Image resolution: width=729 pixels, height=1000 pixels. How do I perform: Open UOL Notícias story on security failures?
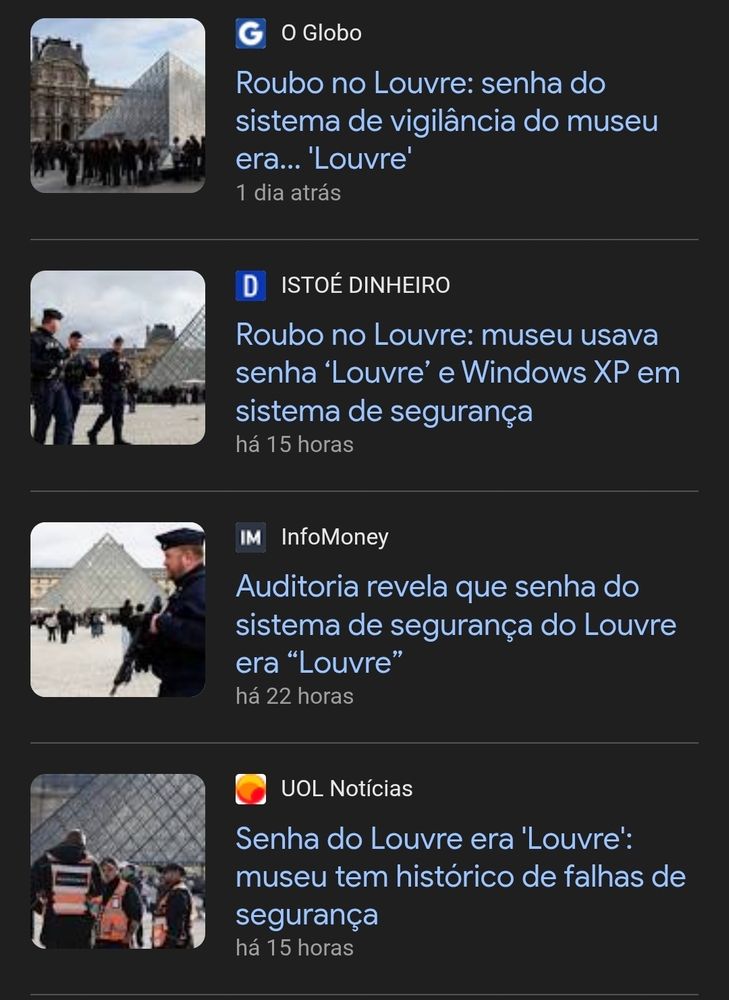click(460, 876)
